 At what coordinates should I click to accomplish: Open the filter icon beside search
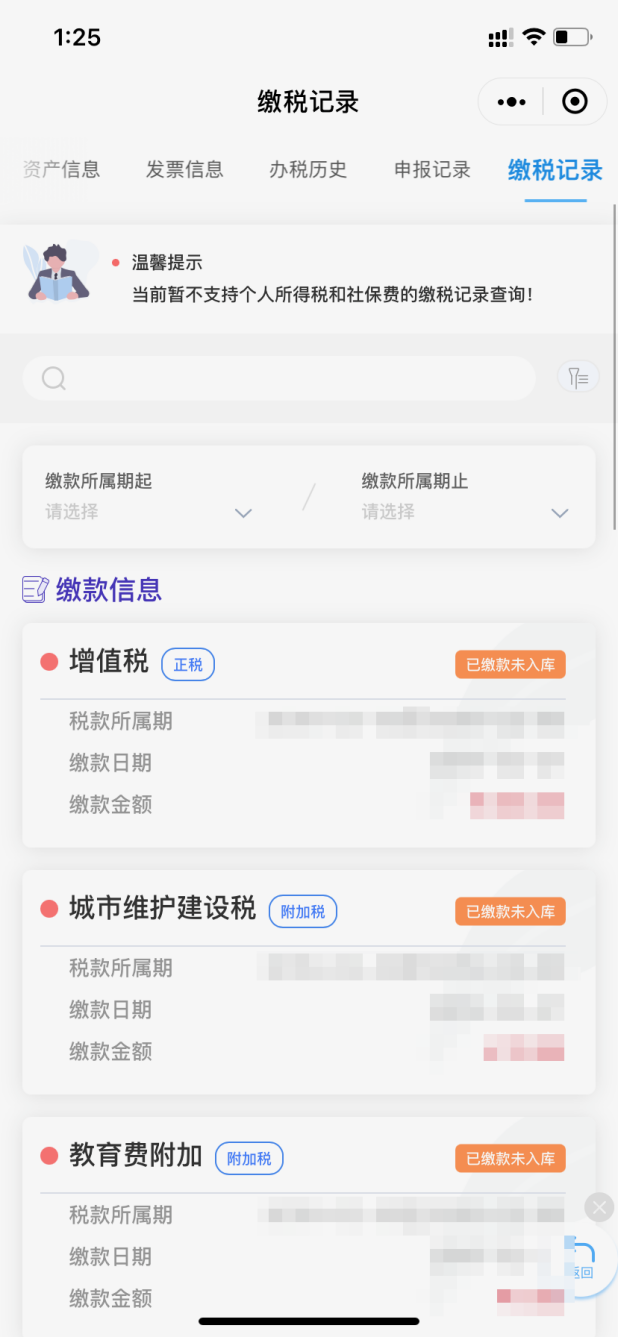tap(578, 377)
